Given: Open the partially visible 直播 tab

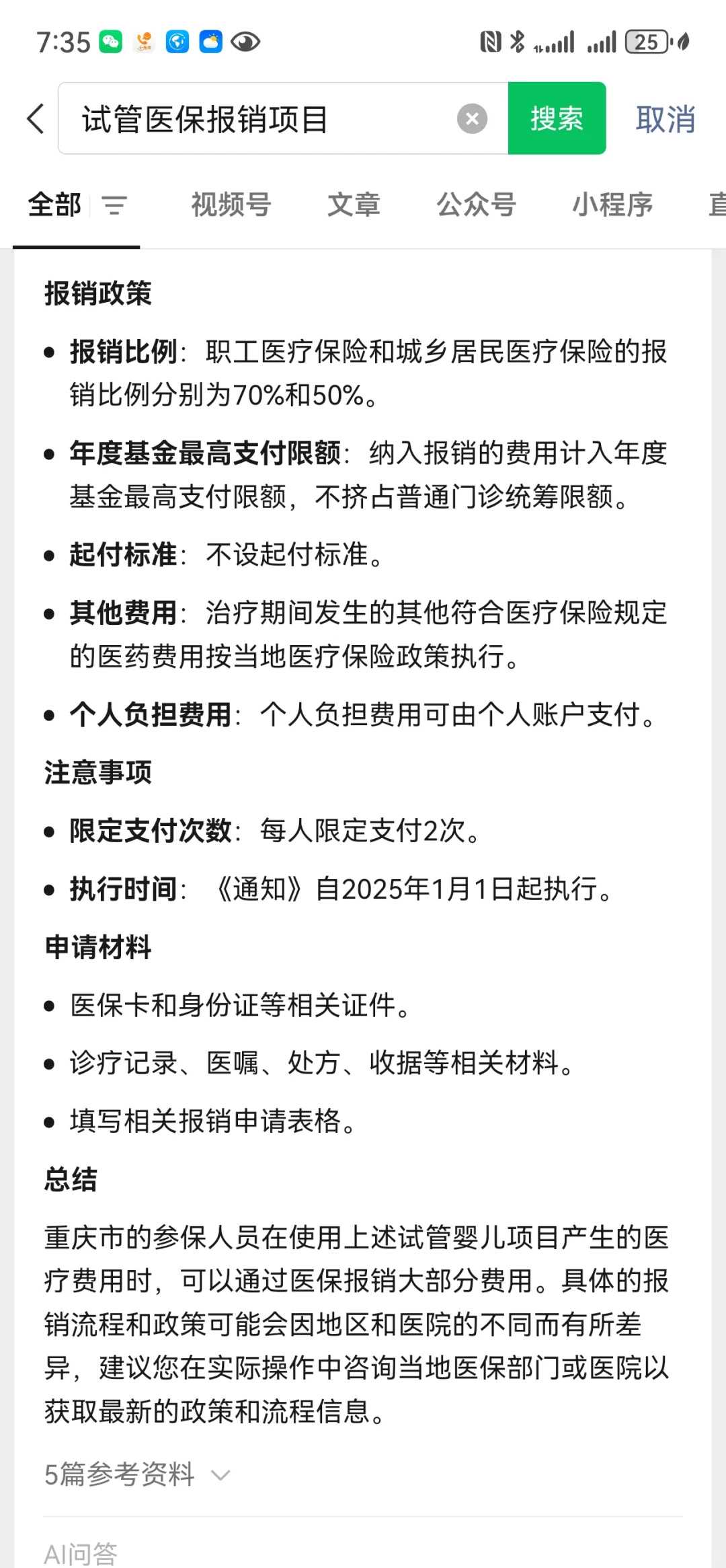Looking at the screenshot, I should coord(715,206).
